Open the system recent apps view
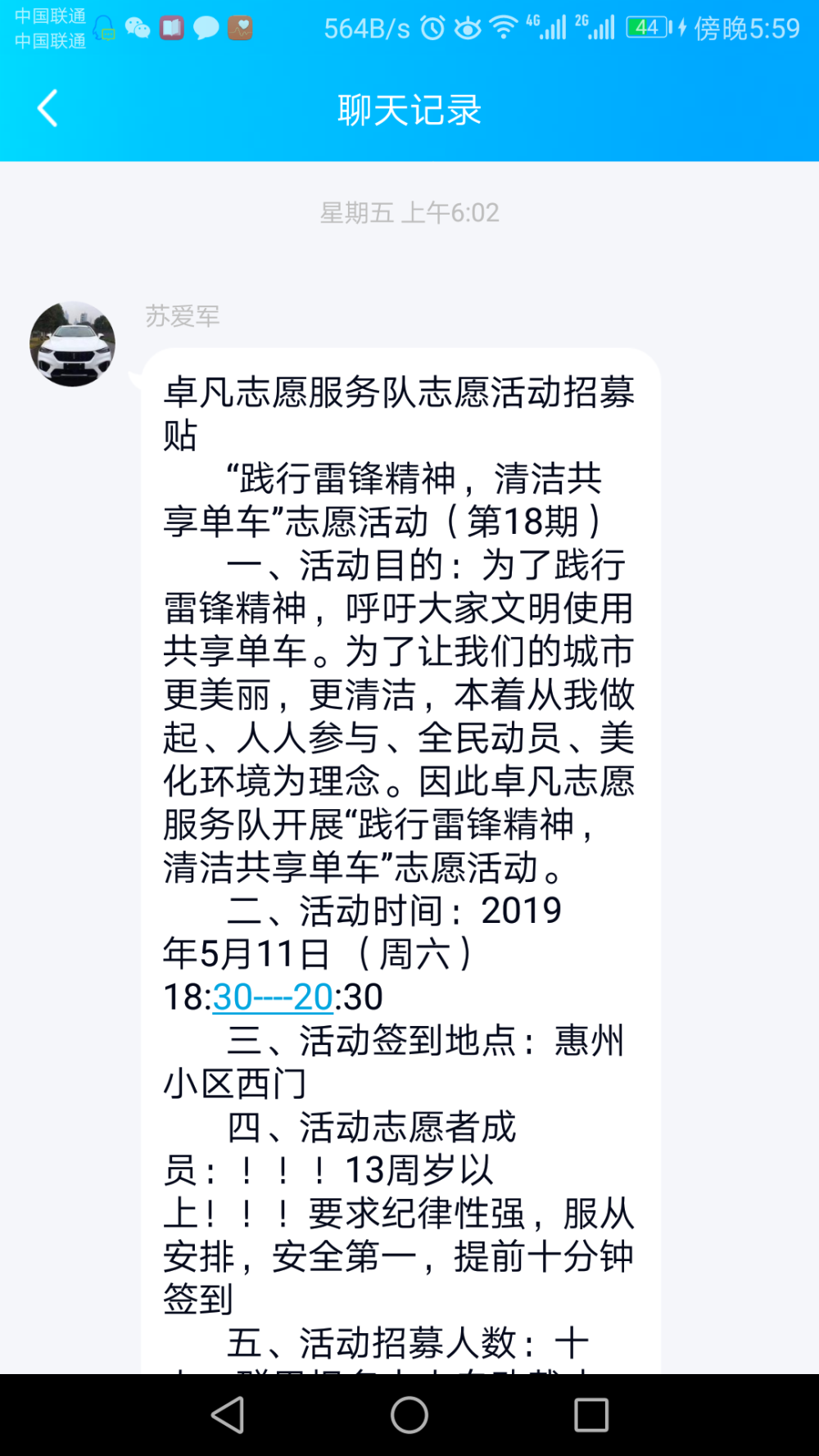819x1456 pixels. coord(591,1414)
